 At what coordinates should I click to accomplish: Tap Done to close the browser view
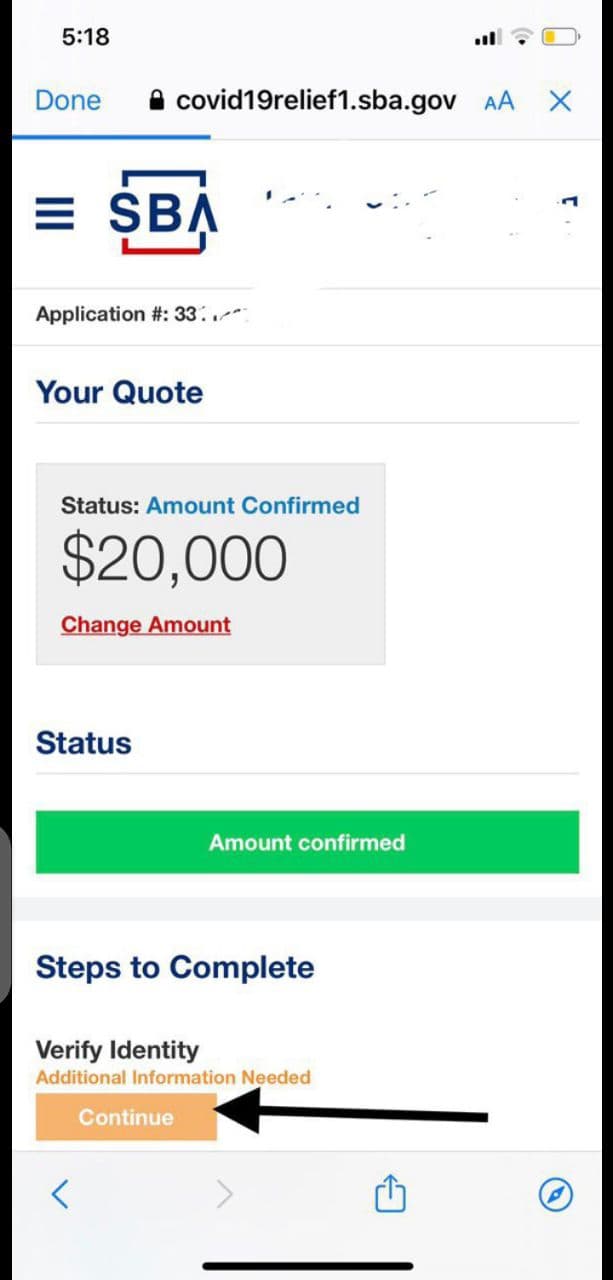pyautogui.click(x=68, y=100)
